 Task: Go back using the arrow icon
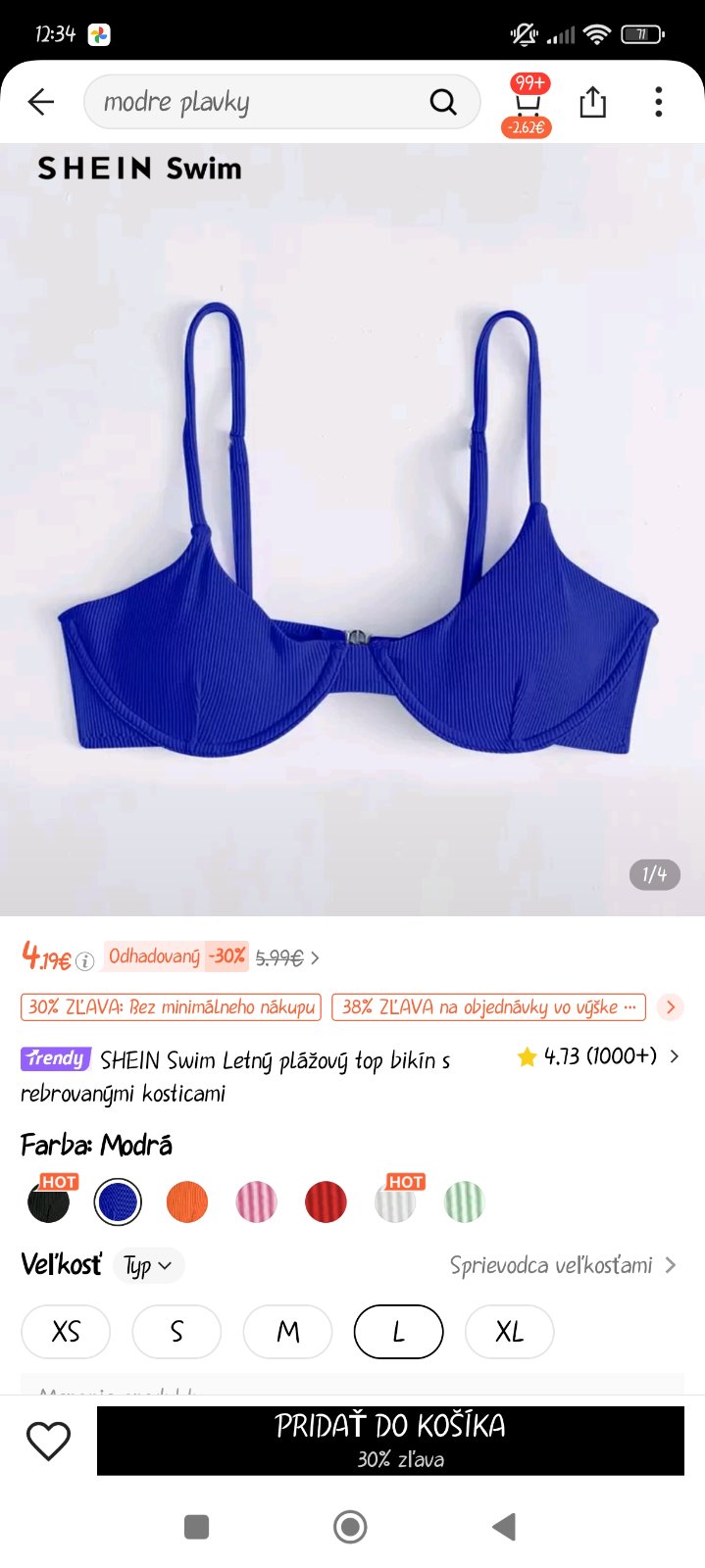tap(41, 102)
